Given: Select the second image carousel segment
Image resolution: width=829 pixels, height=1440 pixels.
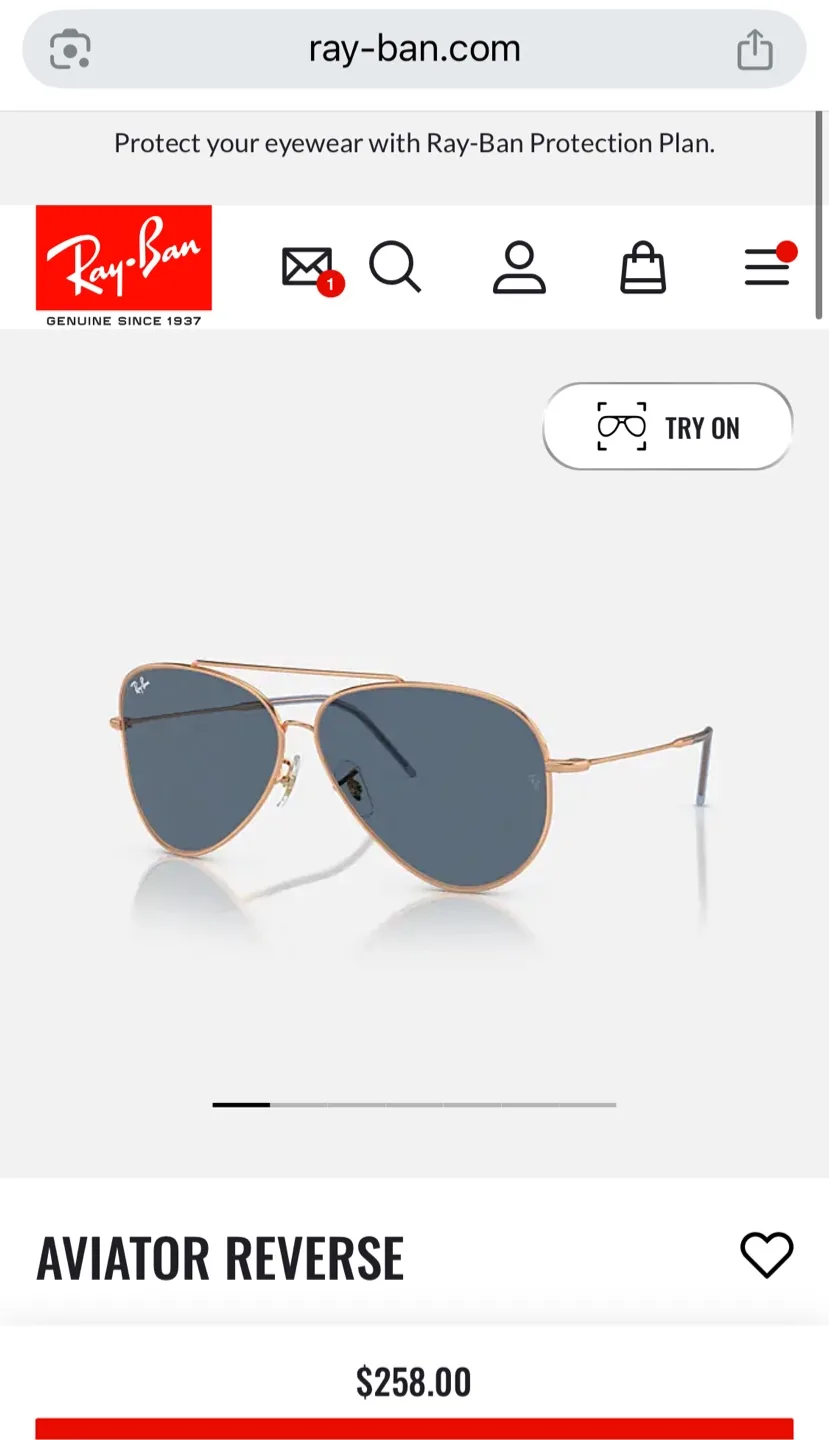Looking at the screenshot, I should (x=299, y=1105).
